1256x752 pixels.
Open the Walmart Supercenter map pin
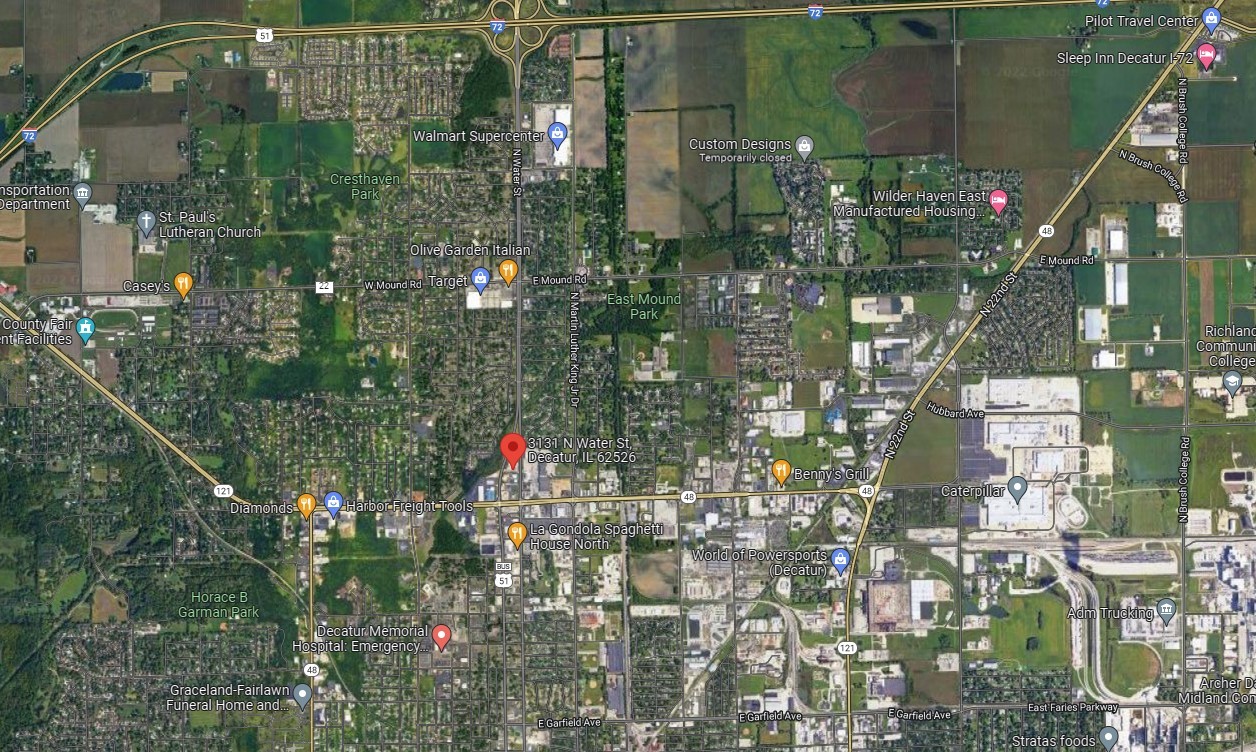click(558, 135)
